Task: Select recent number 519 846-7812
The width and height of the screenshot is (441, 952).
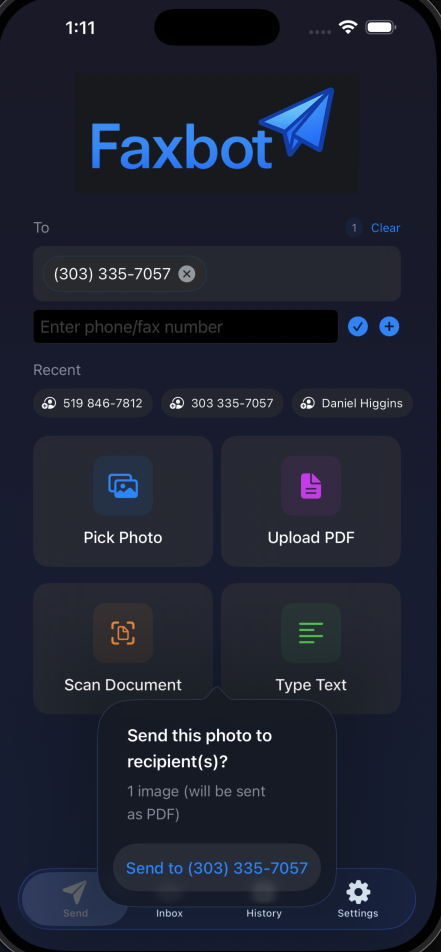Action: click(x=93, y=403)
